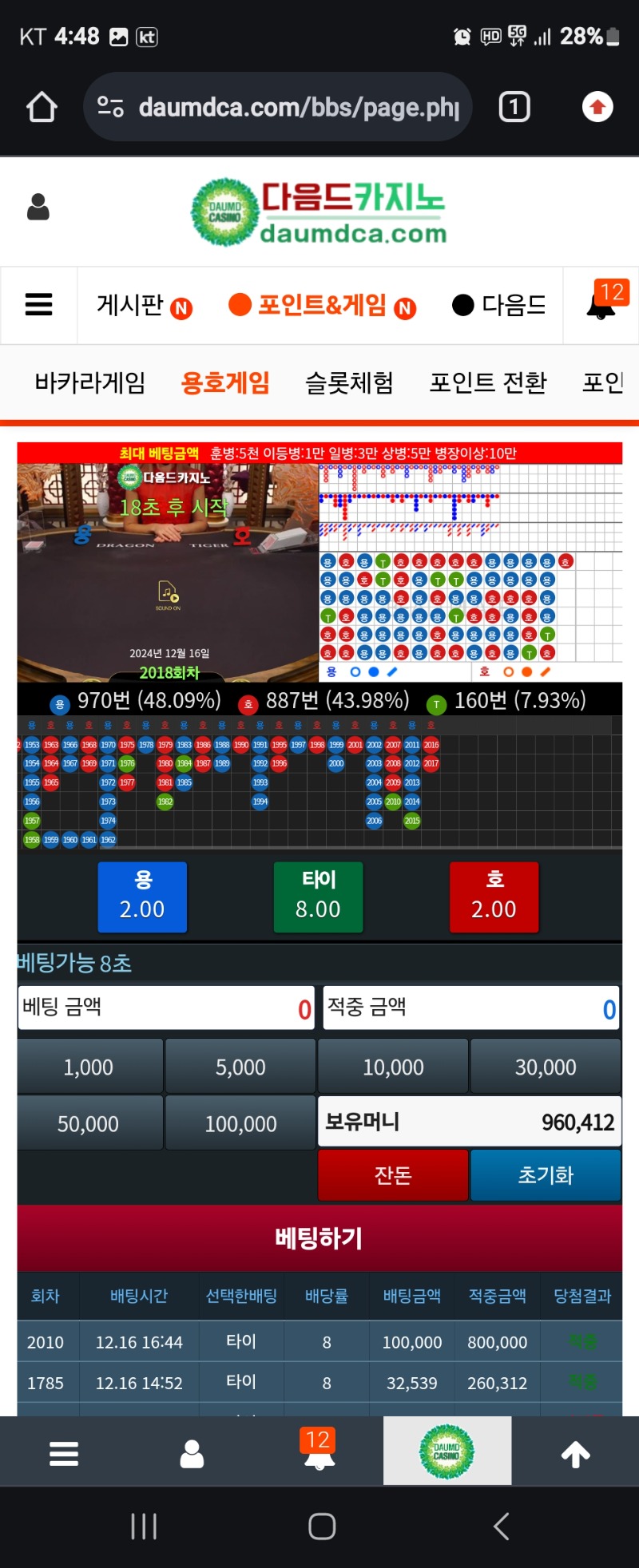Open the user profile icon in header
The image size is (639, 1568).
(38, 208)
